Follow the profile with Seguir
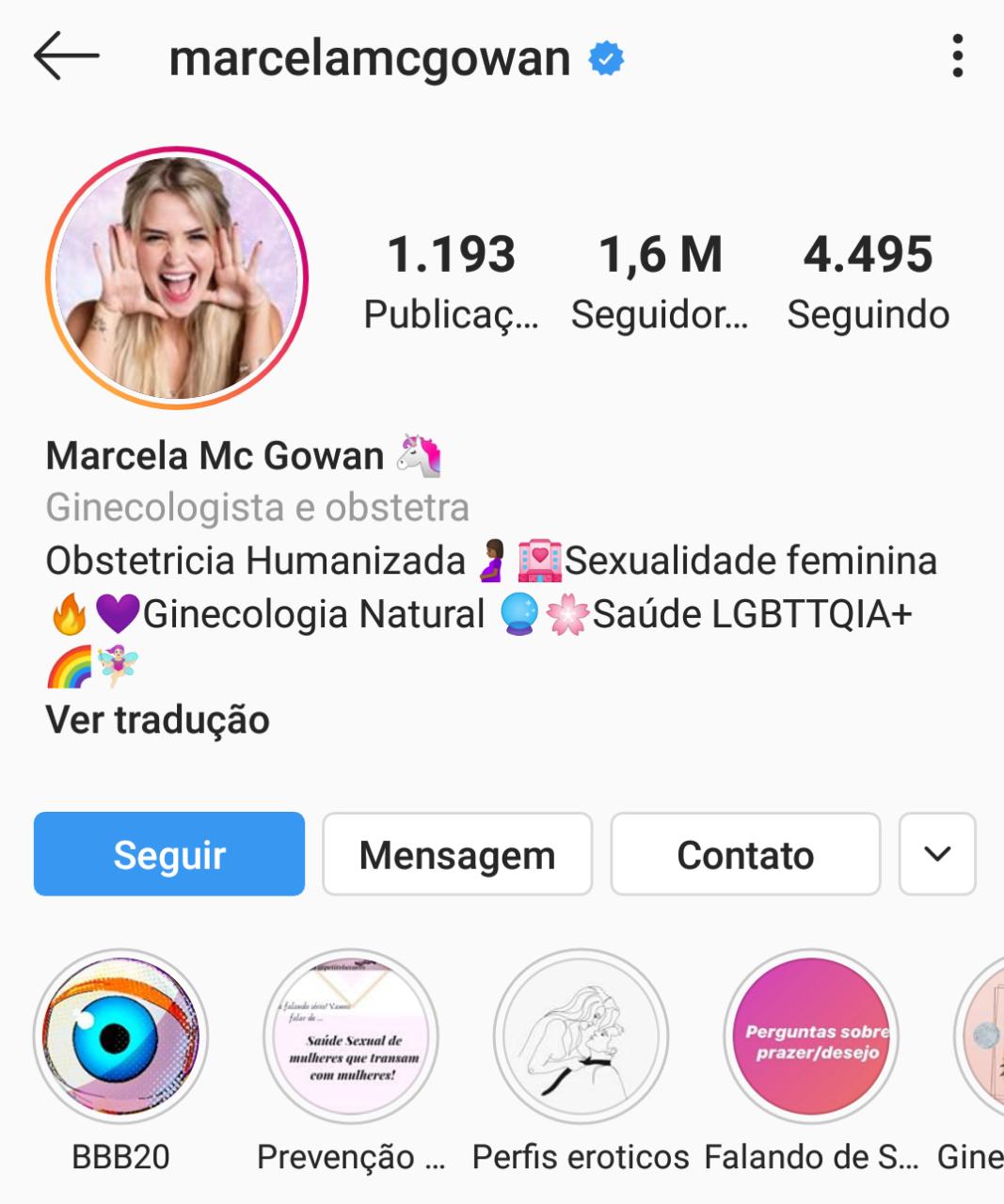 pos(169,854)
